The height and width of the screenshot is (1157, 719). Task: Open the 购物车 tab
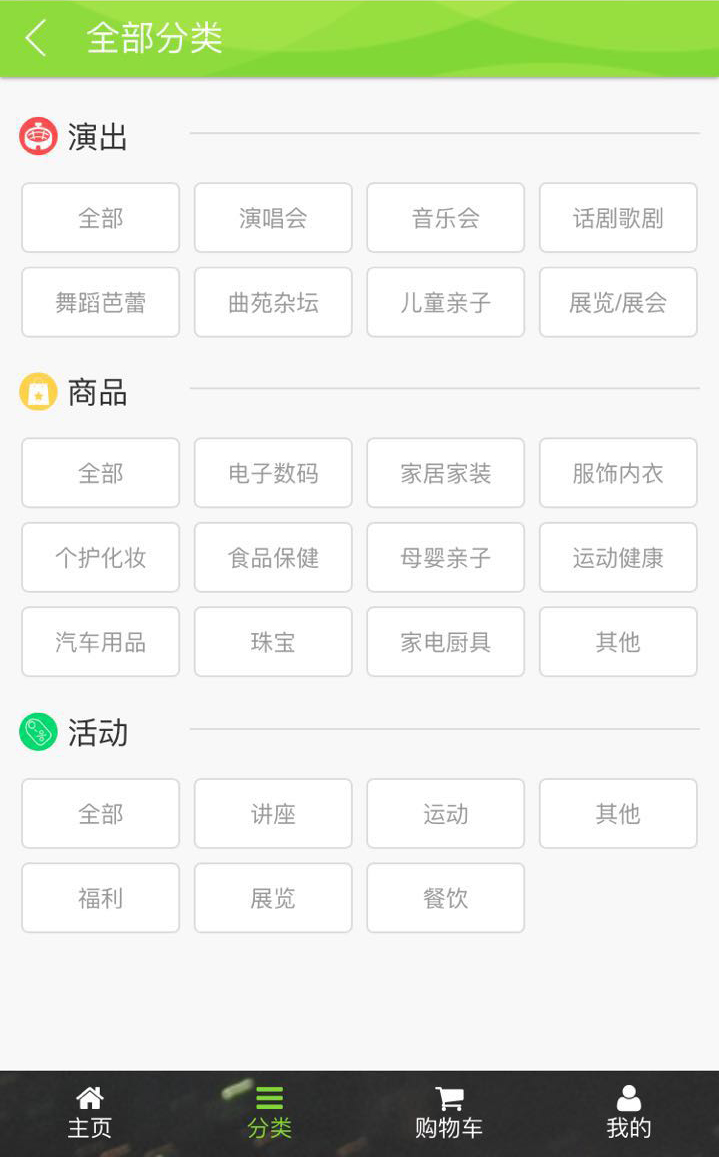[x=449, y=1113]
